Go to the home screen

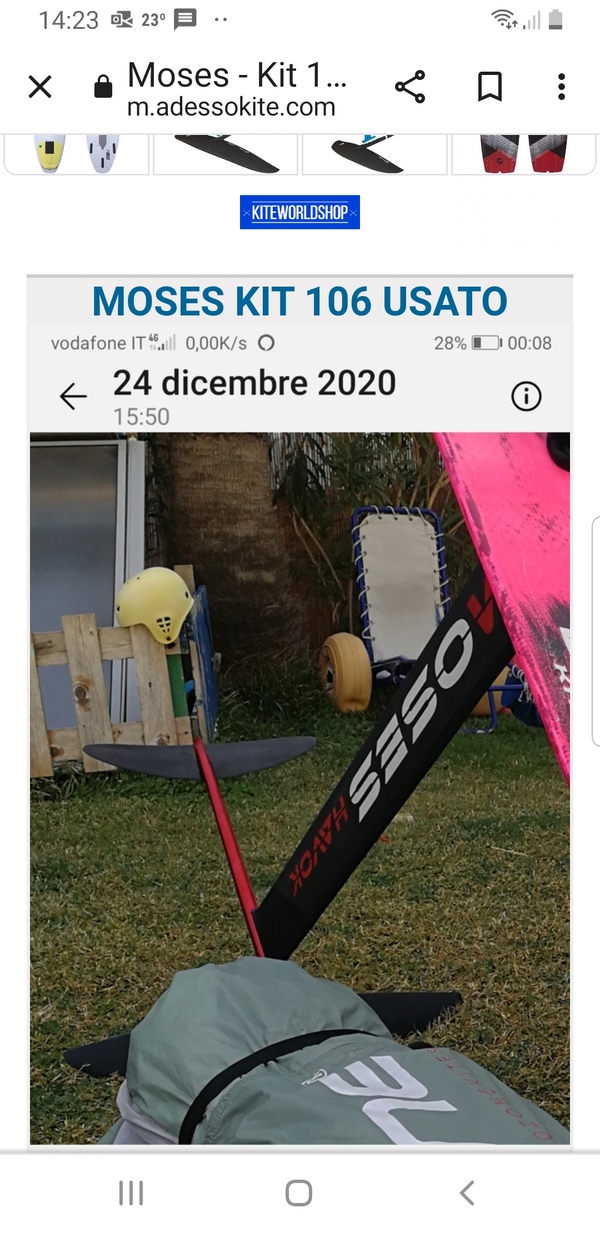299,1192
